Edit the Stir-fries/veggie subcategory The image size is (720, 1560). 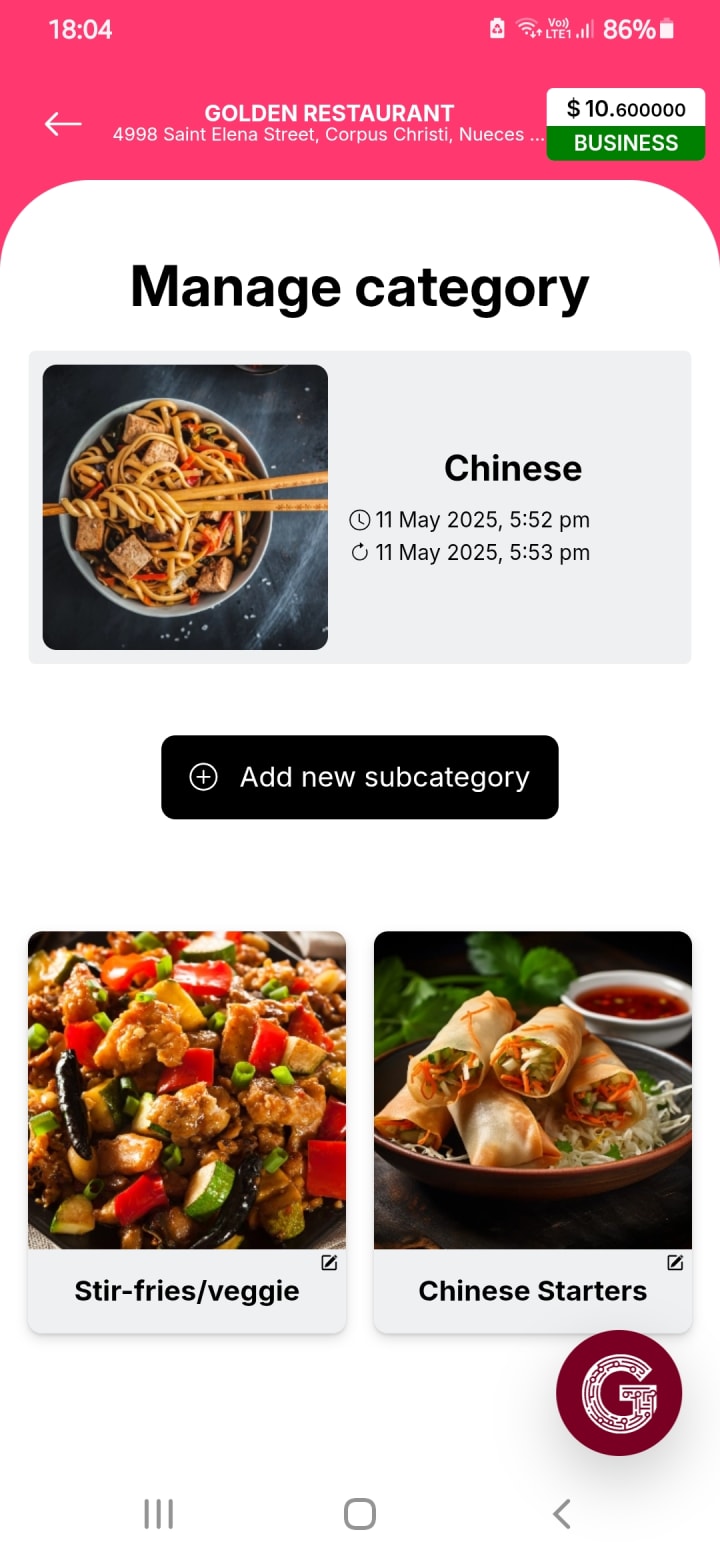(329, 1263)
